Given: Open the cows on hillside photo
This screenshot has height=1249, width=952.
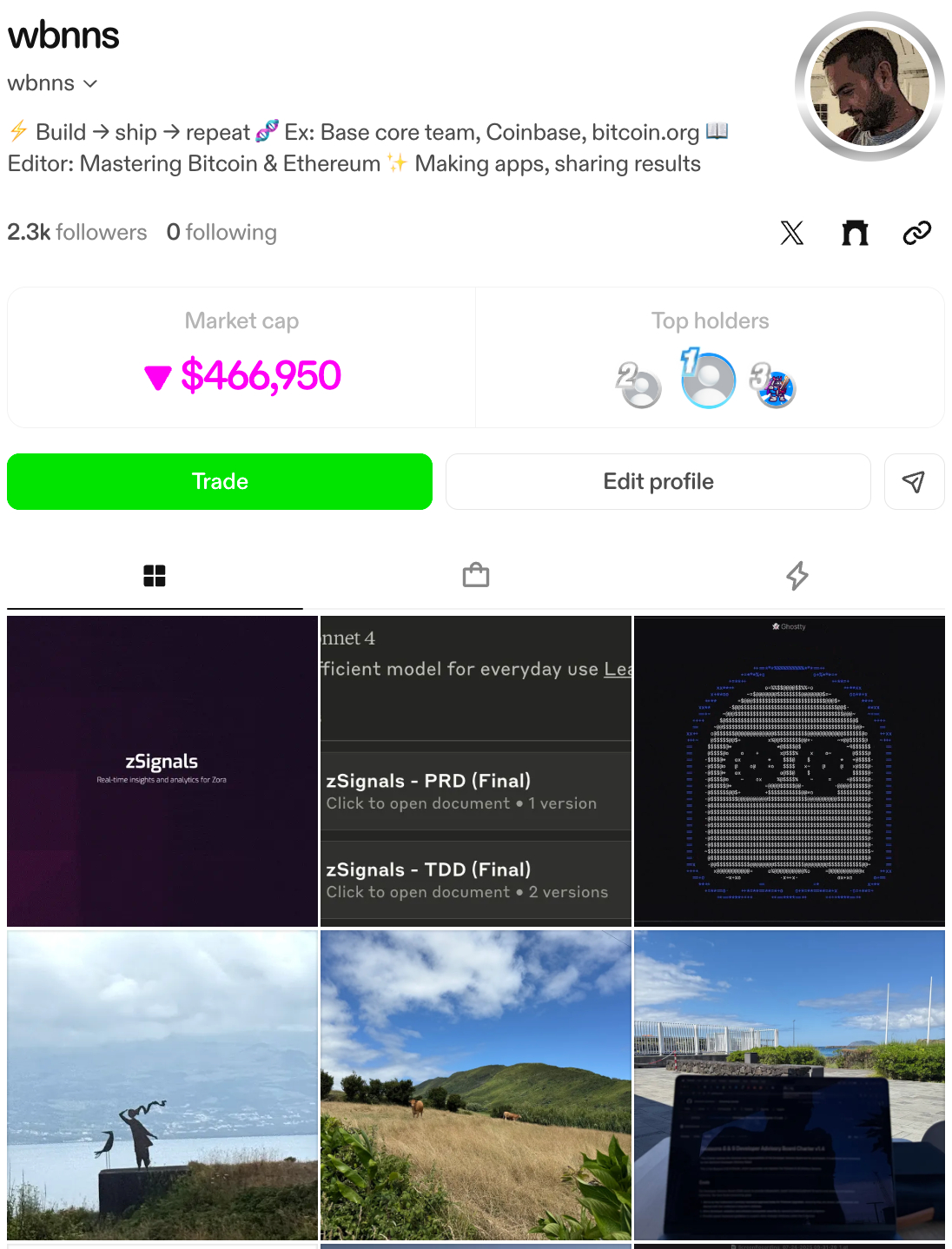Looking at the screenshot, I should click(476, 1085).
